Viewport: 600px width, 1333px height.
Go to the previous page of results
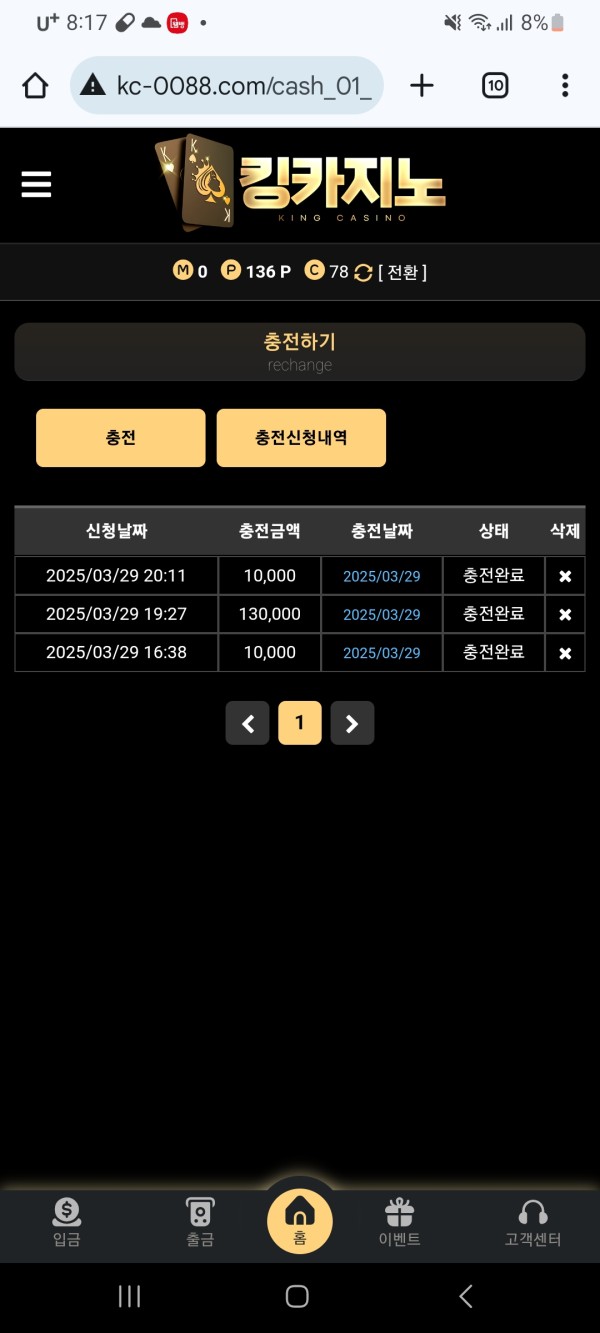pos(248,723)
